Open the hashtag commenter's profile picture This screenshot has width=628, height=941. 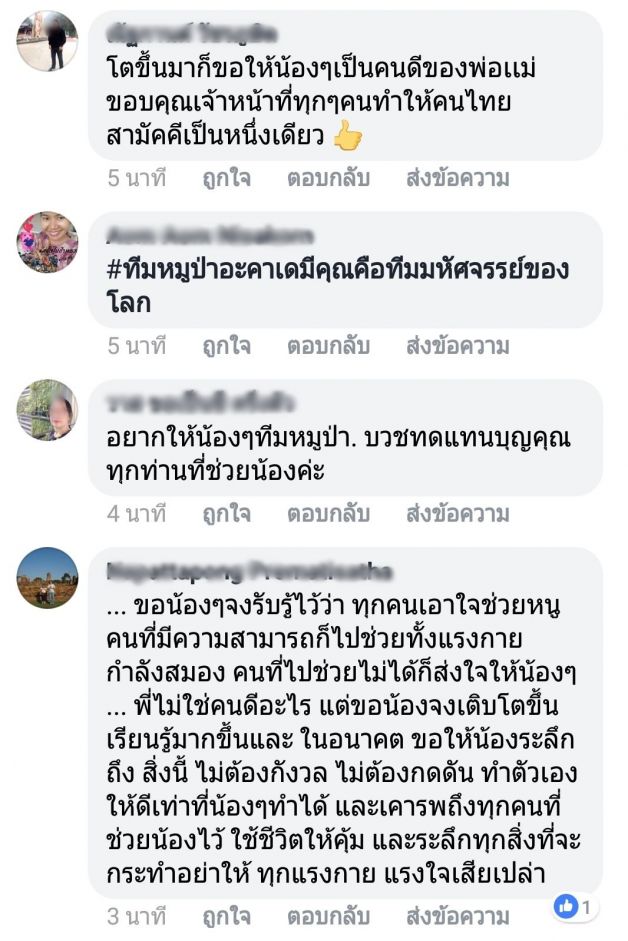pos(47,242)
